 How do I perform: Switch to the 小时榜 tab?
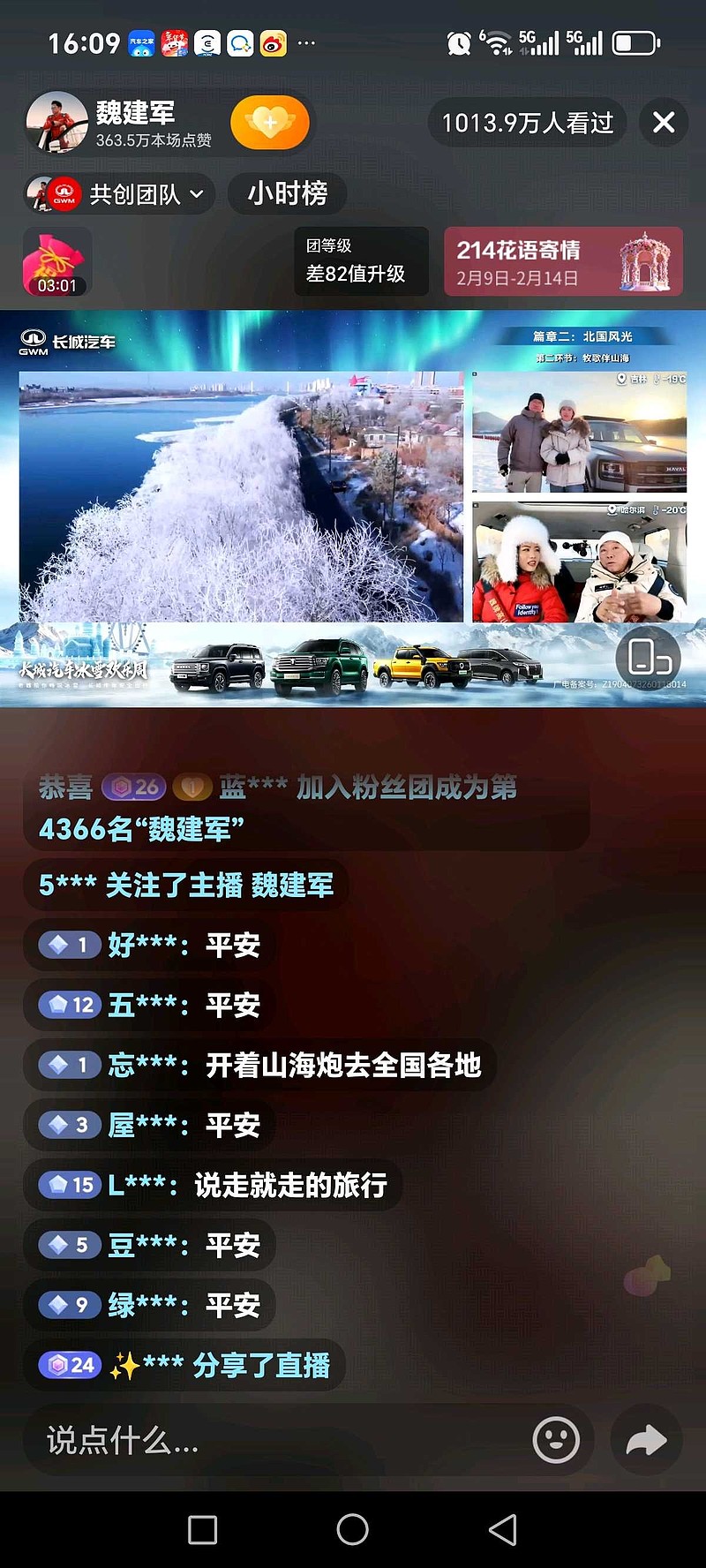point(286,193)
